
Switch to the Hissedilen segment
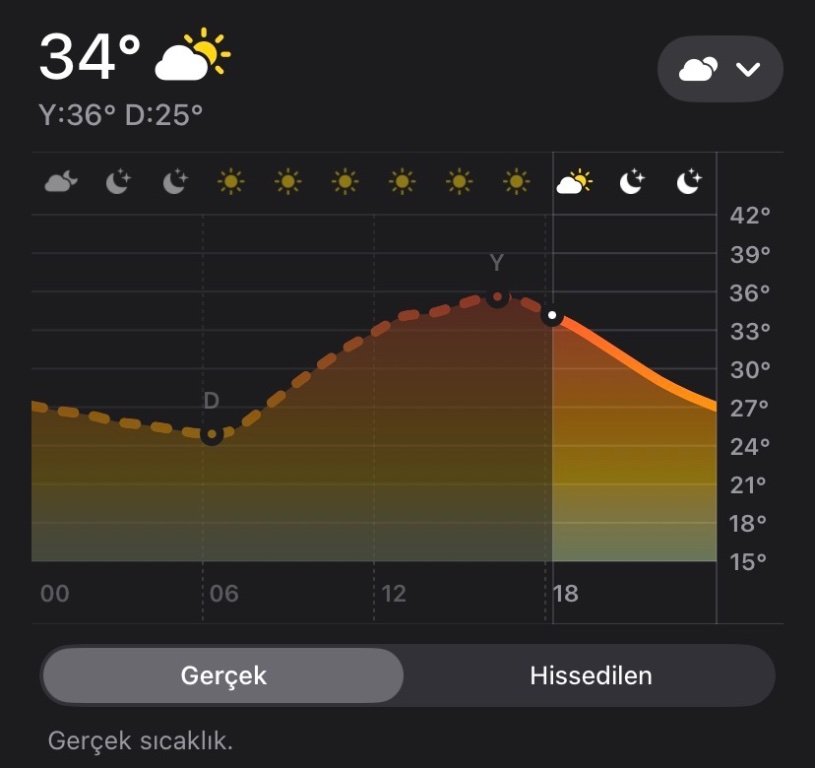pyautogui.click(x=590, y=676)
